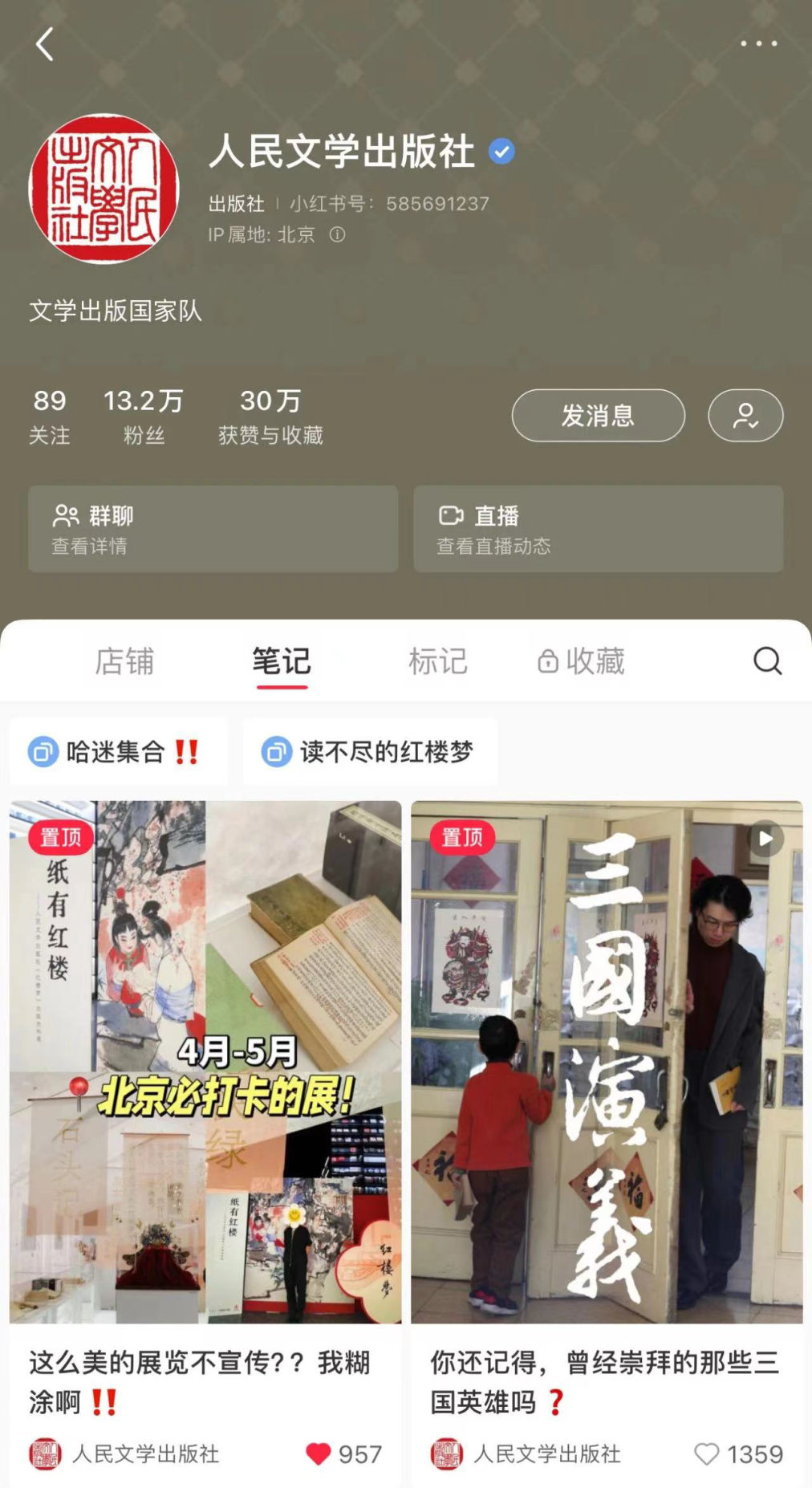Viewport: 812px width, 1488px height.
Task: View the 89 关注 following list
Action: [50, 416]
